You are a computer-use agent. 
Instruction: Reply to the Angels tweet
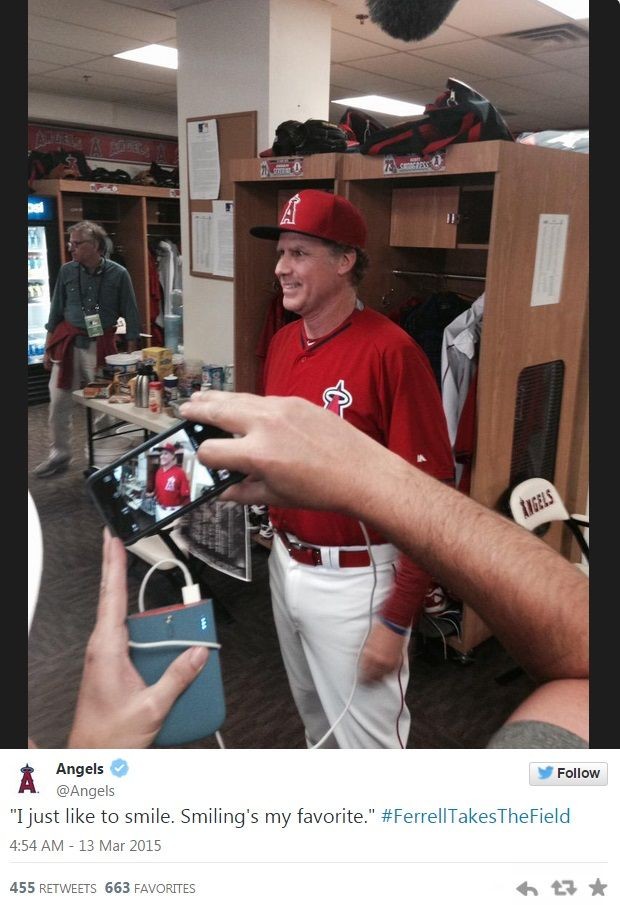(526, 888)
